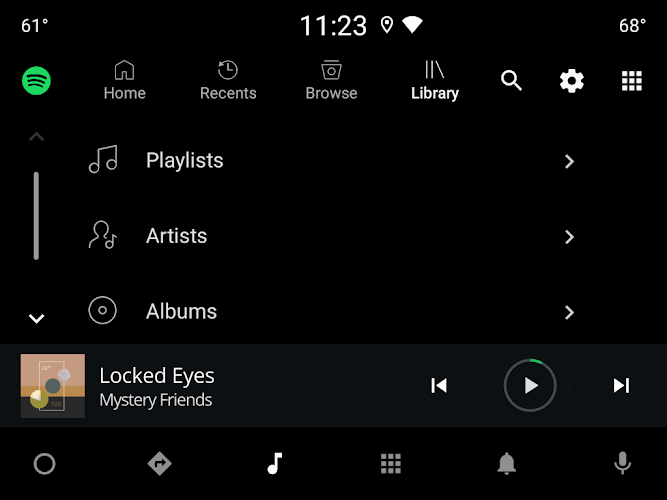The height and width of the screenshot is (500, 667).
Task: Skip to the previous track
Action: coord(439,386)
